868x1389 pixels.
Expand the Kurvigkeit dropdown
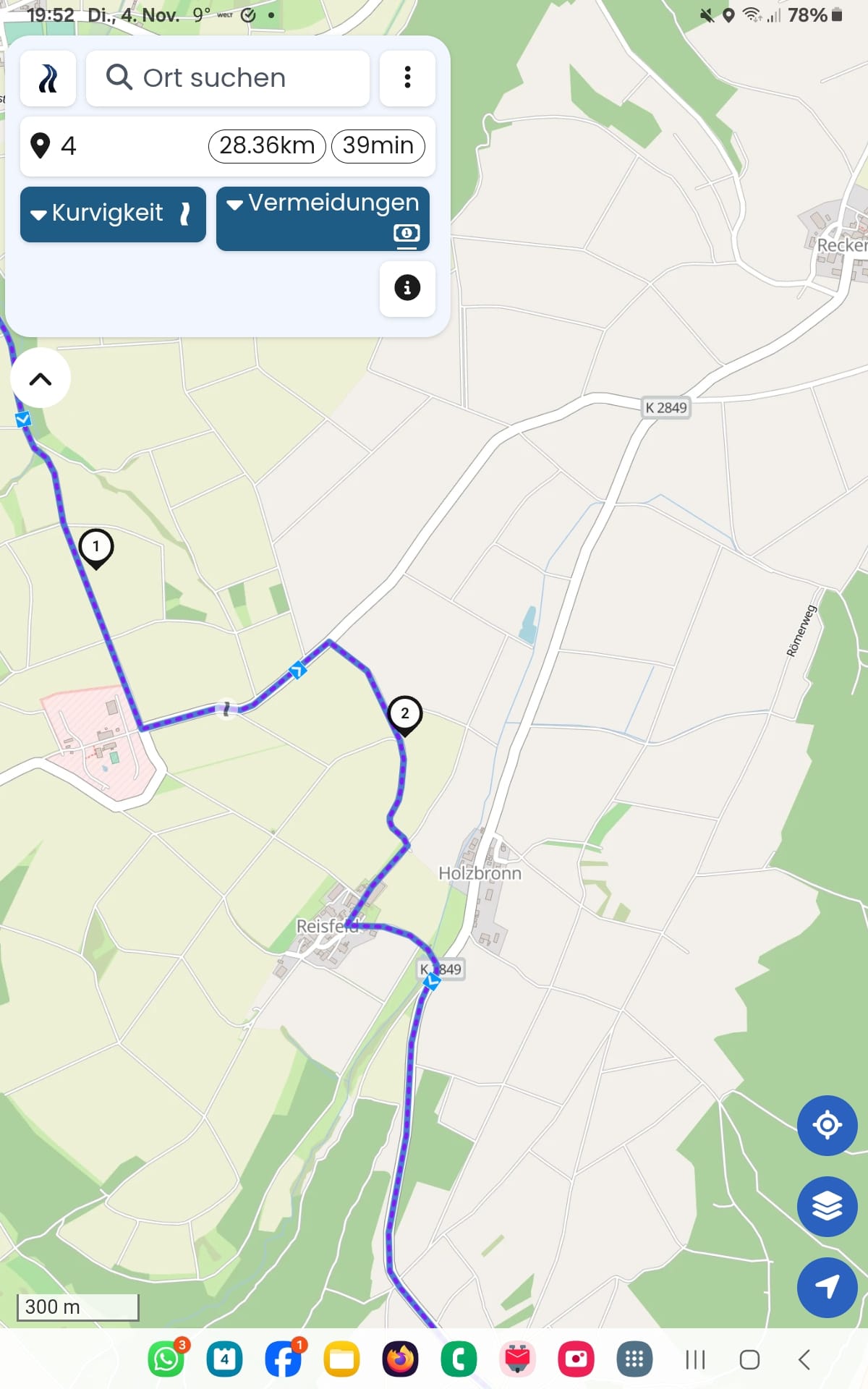113,214
